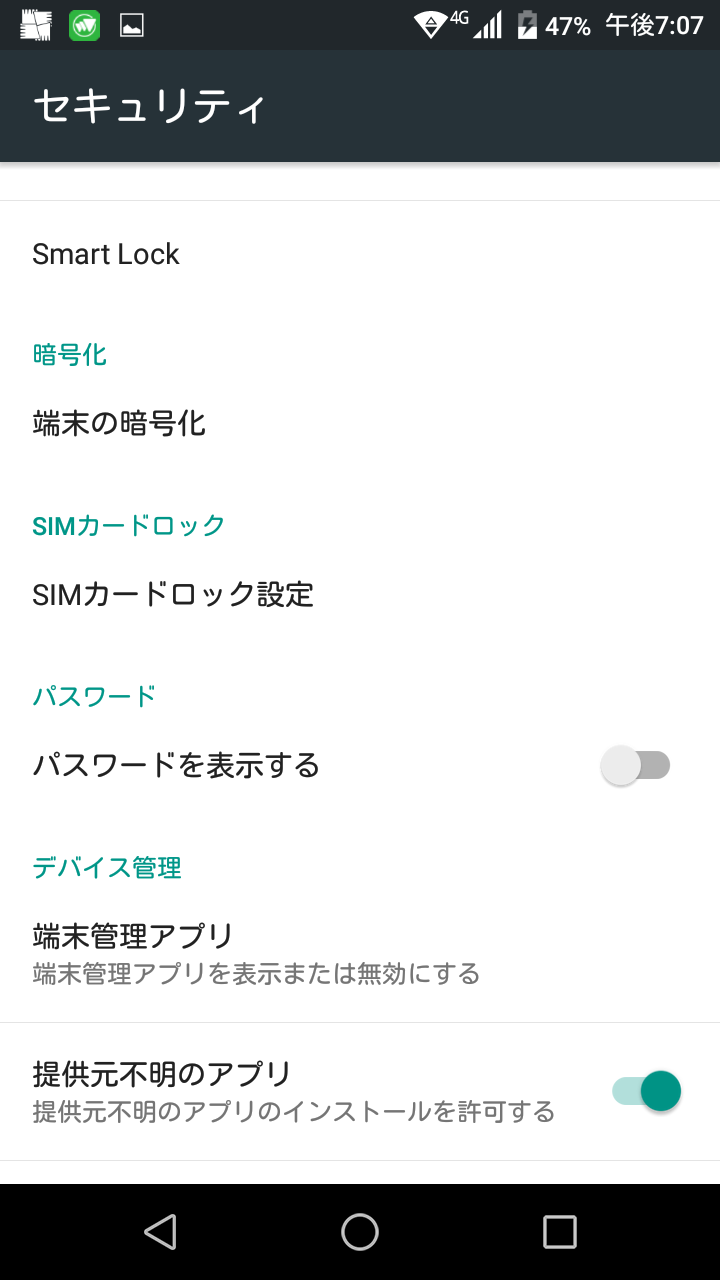Open the recent apps view
Image resolution: width=720 pixels, height=1280 pixels.
coord(560,1232)
